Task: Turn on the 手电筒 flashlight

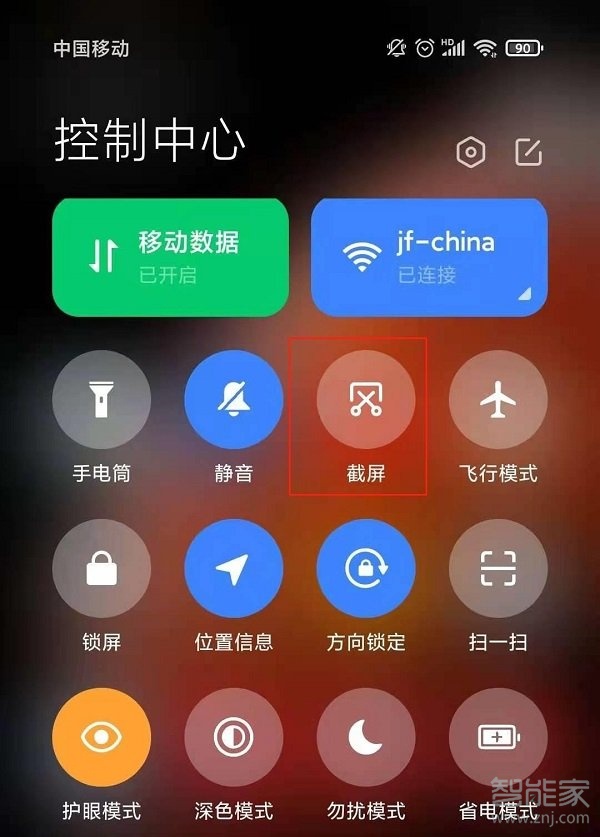Action: point(101,400)
